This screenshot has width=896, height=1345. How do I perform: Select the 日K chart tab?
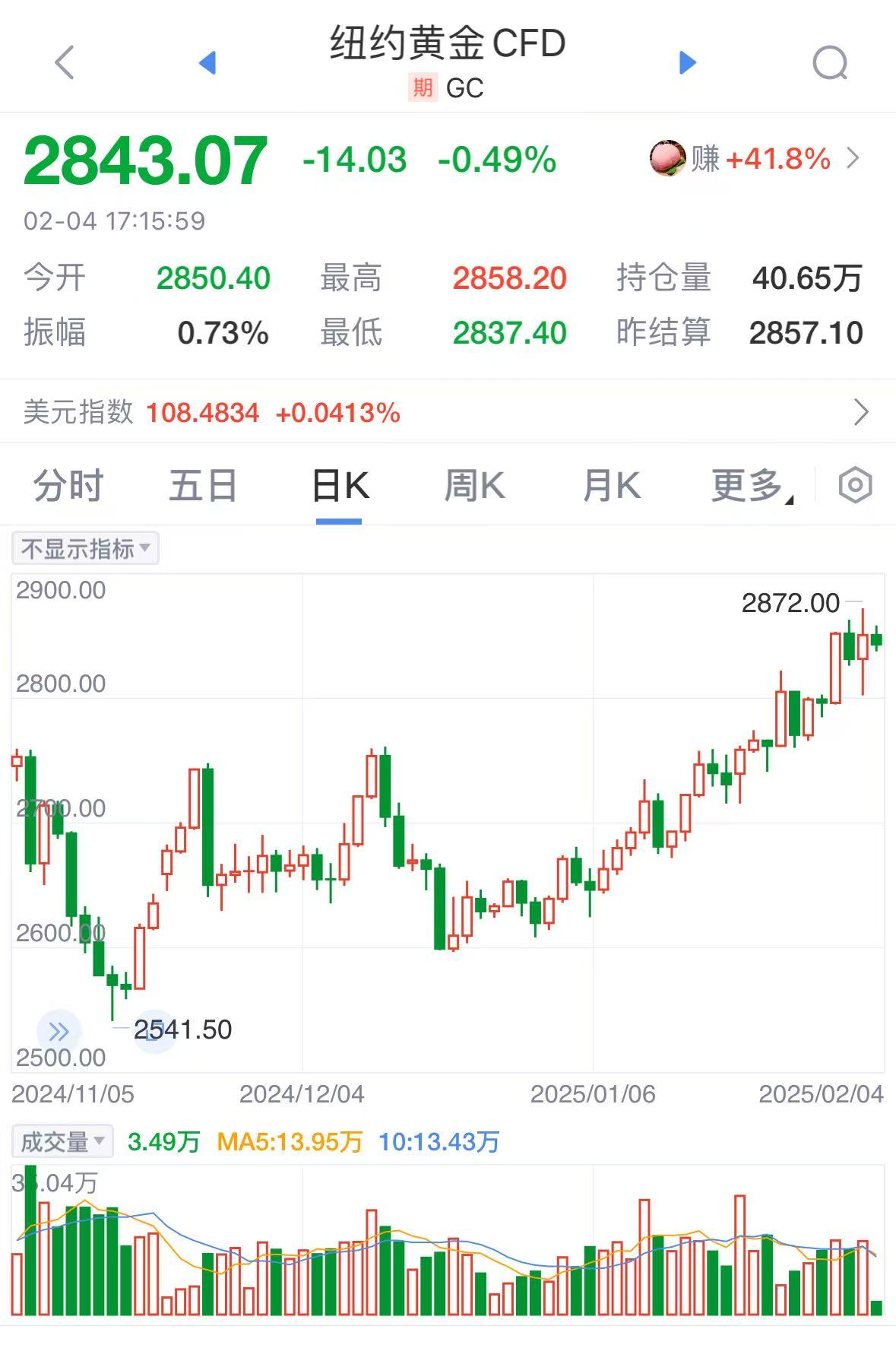pos(340,486)
